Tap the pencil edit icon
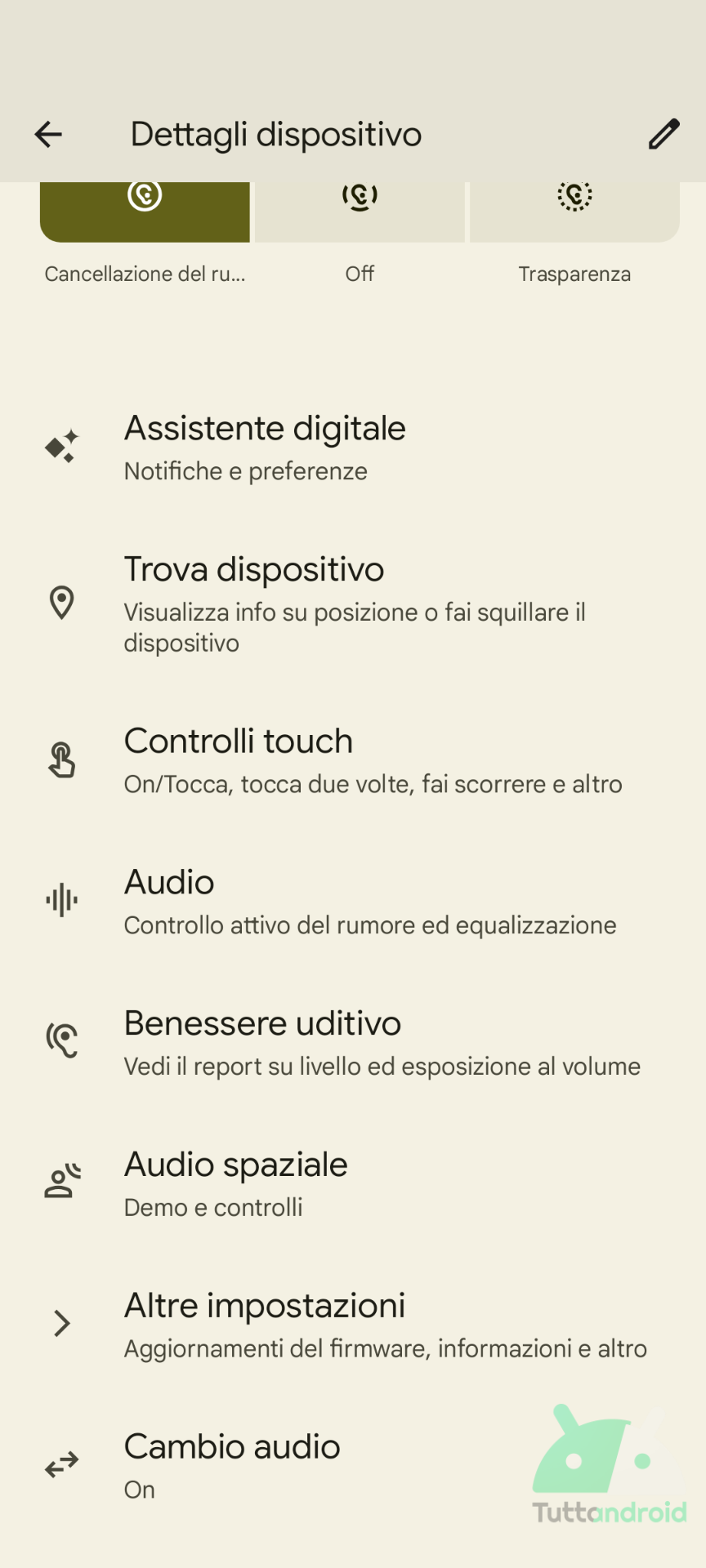The height and width of the screenshot is (1568, 706). 664,134
